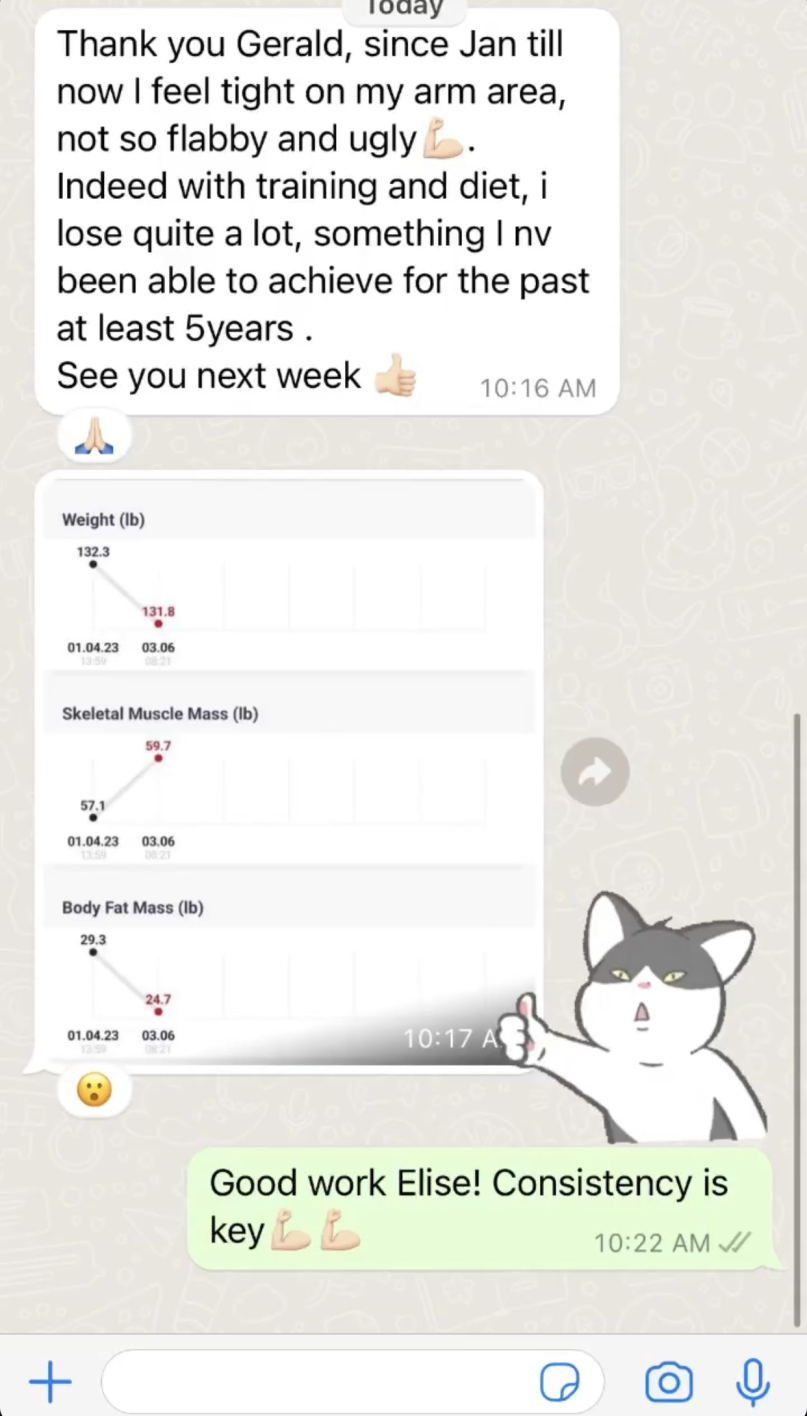Forward the body stats image

[x=595, y=771]
